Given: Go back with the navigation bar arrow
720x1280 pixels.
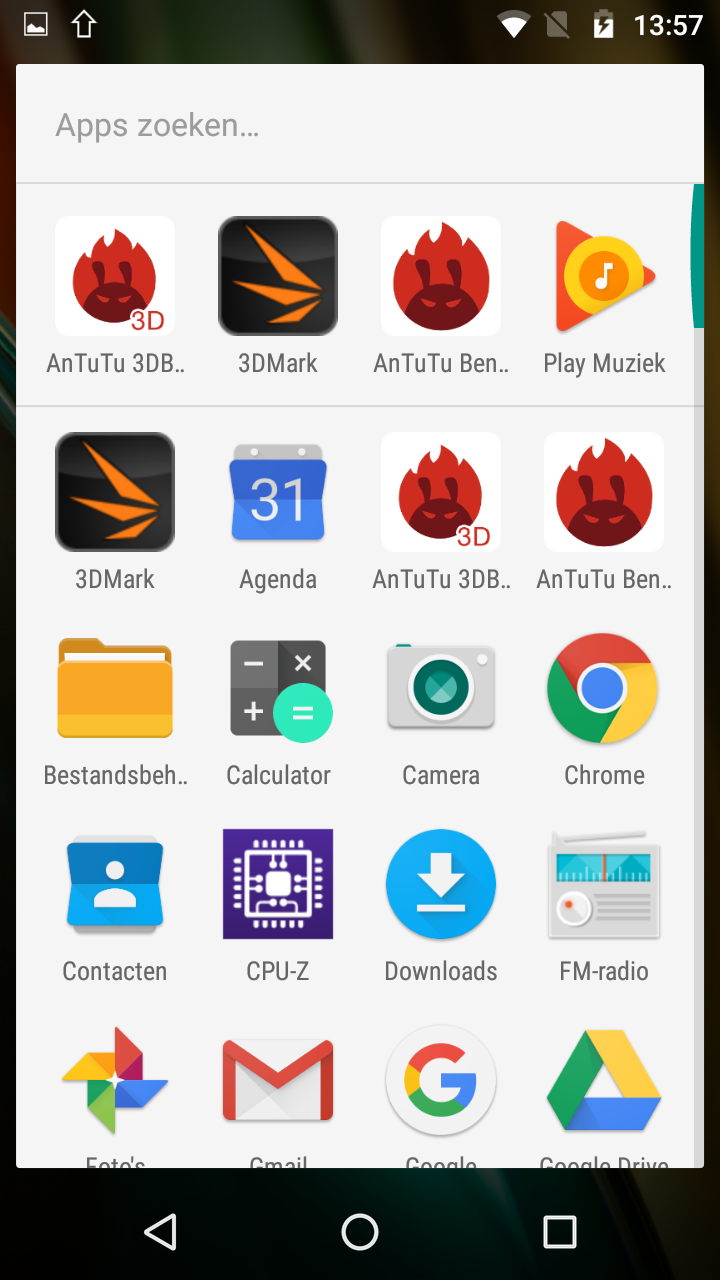Looking at the screenshot, I should pyautogui.click(x=161, y=1232).
